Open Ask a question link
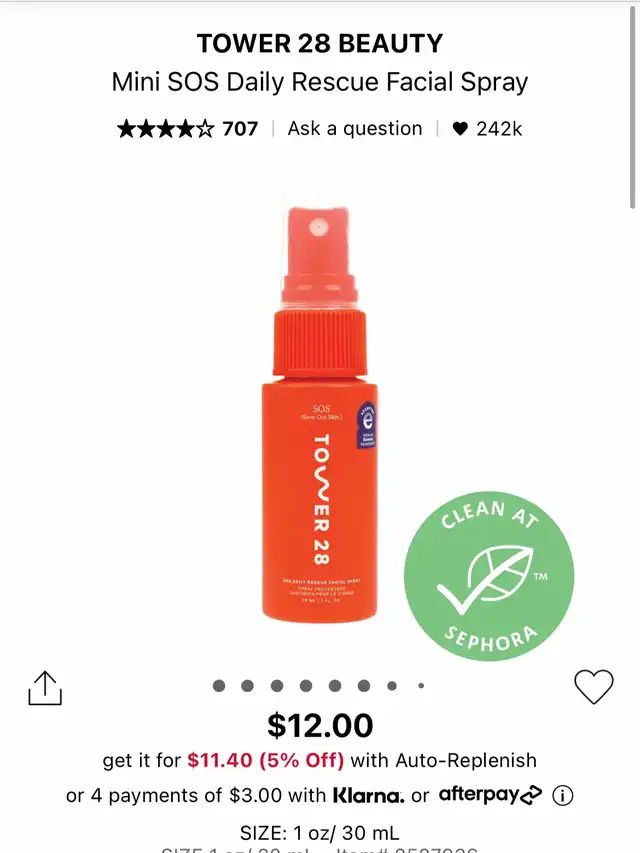 355,128
